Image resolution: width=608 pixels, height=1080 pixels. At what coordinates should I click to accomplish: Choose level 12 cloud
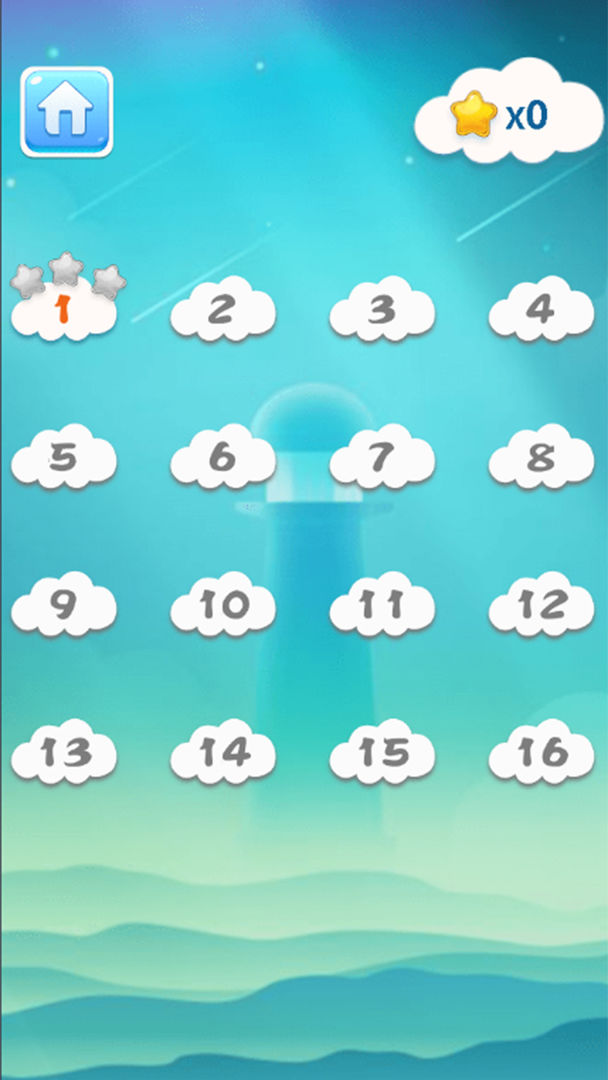541,606
